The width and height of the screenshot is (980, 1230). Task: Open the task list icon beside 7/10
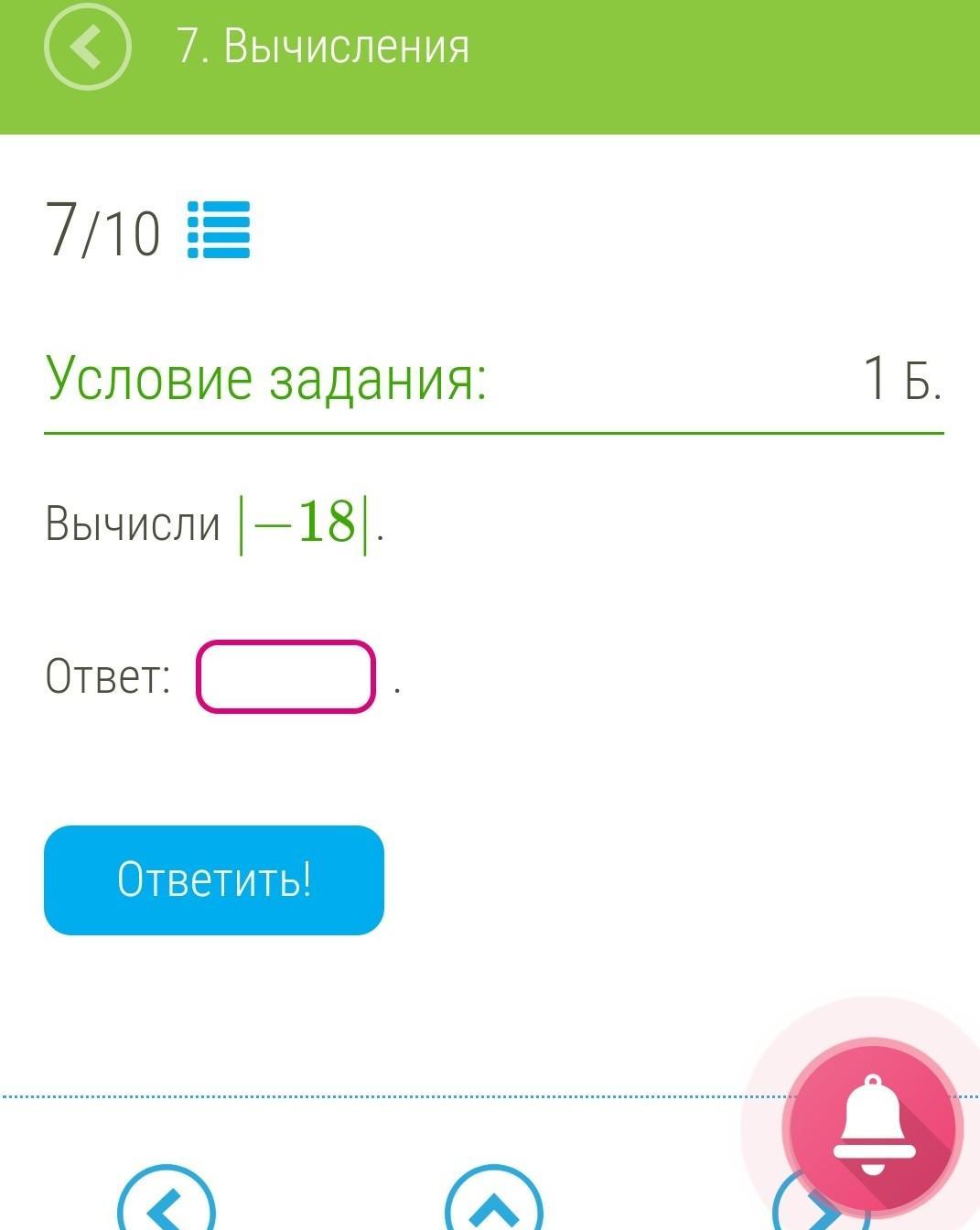(219, 230)
